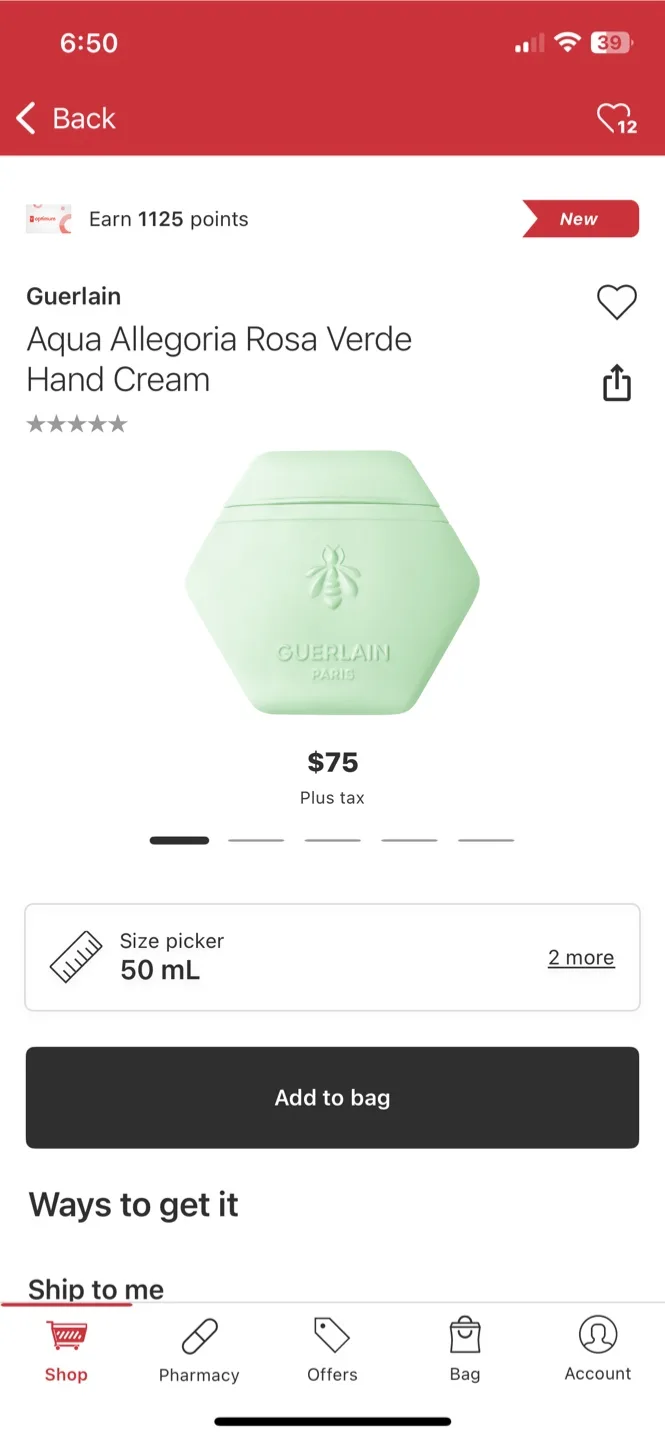Select the Shop tab

pyautogui.click(x=66, y=1350)
